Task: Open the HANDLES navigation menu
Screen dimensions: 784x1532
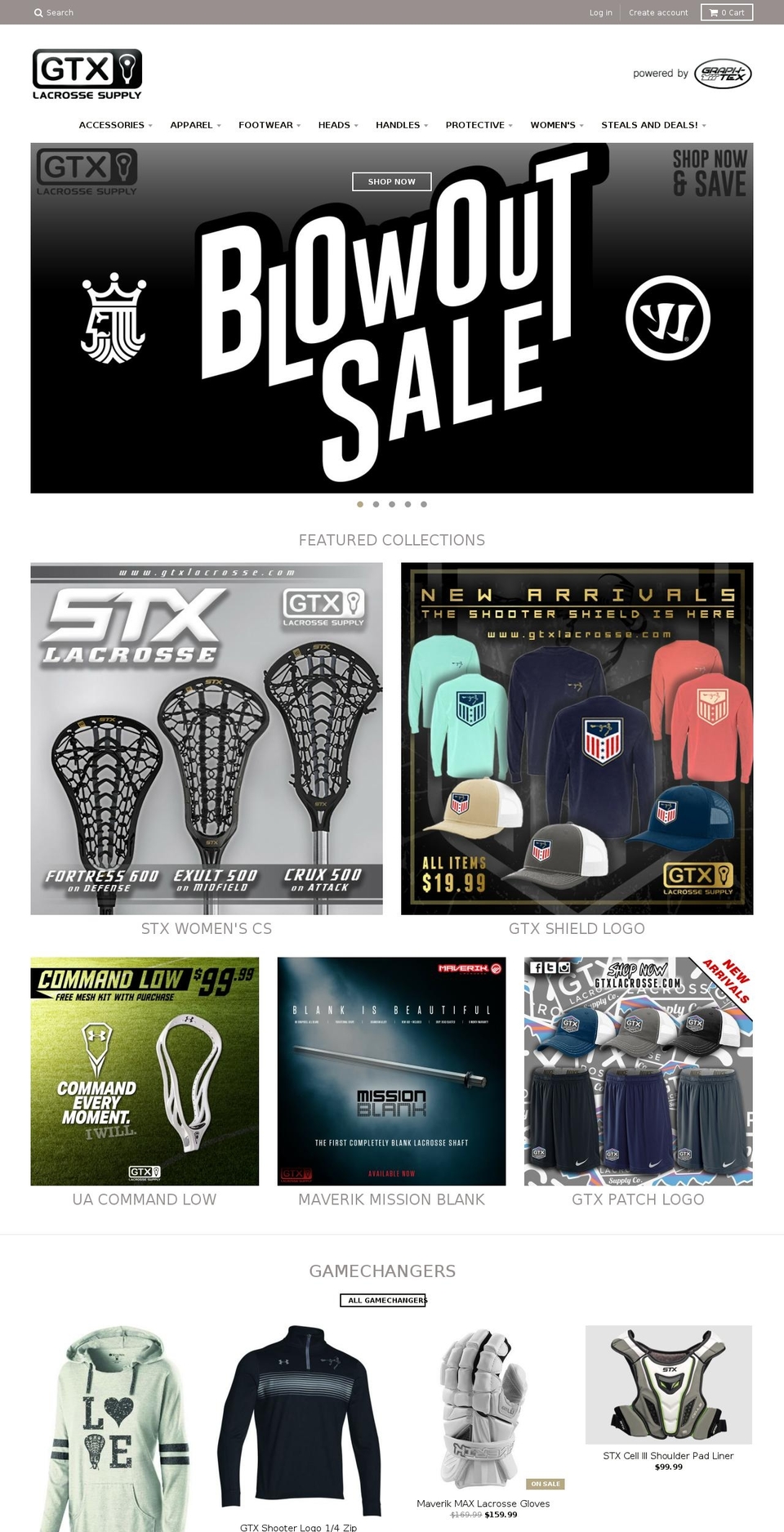Action: 401,125
